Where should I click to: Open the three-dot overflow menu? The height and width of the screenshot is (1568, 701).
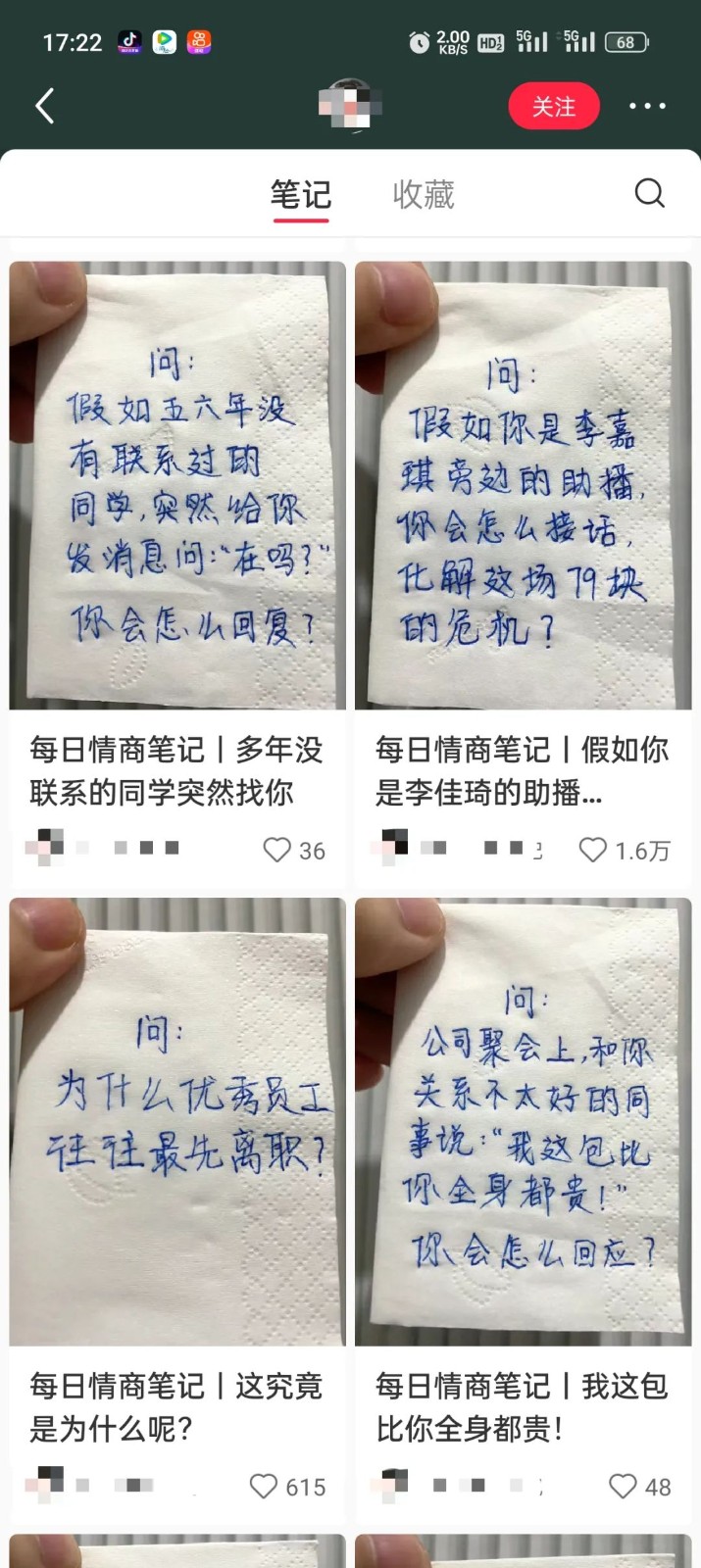click(x=647, y=106)
